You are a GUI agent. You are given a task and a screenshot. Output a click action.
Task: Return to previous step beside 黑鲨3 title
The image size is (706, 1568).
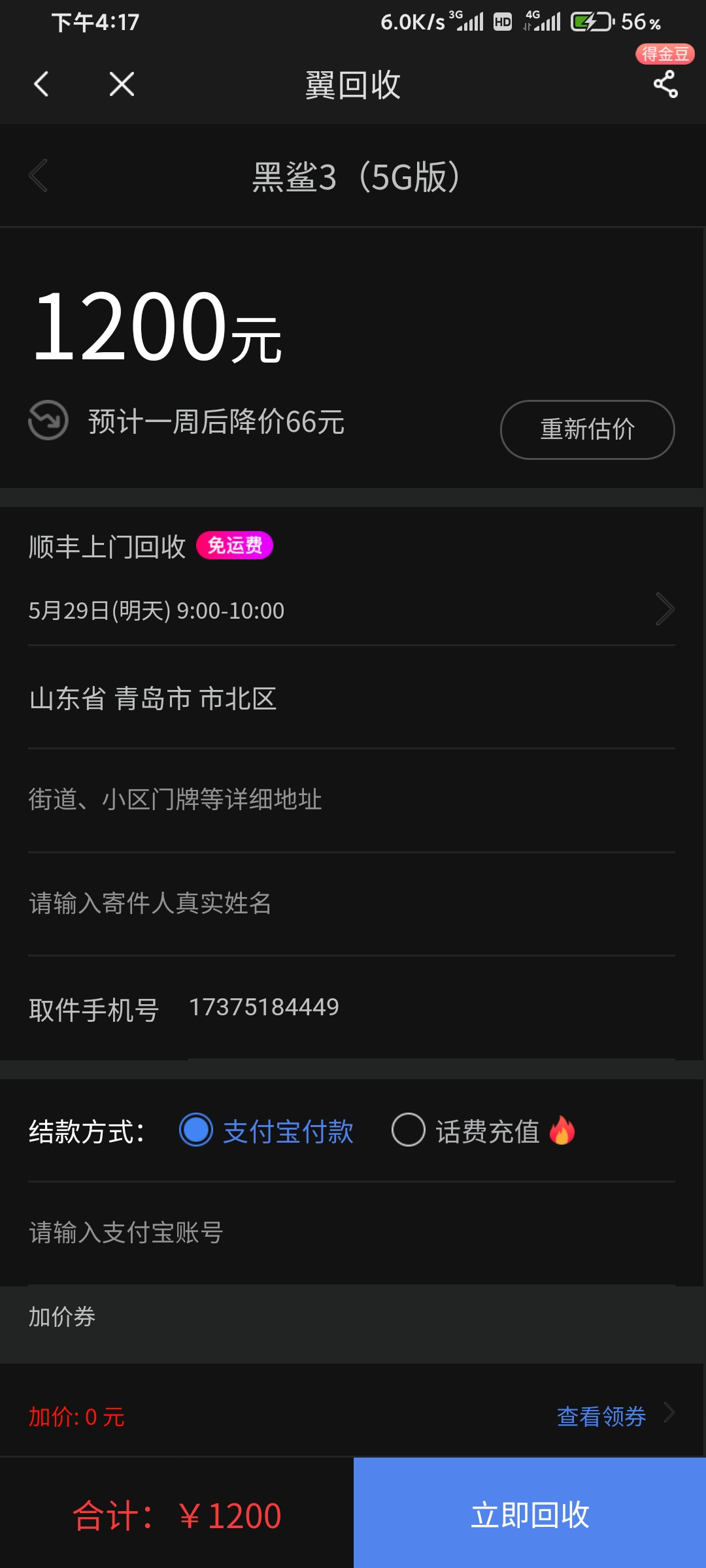[39, 176]
